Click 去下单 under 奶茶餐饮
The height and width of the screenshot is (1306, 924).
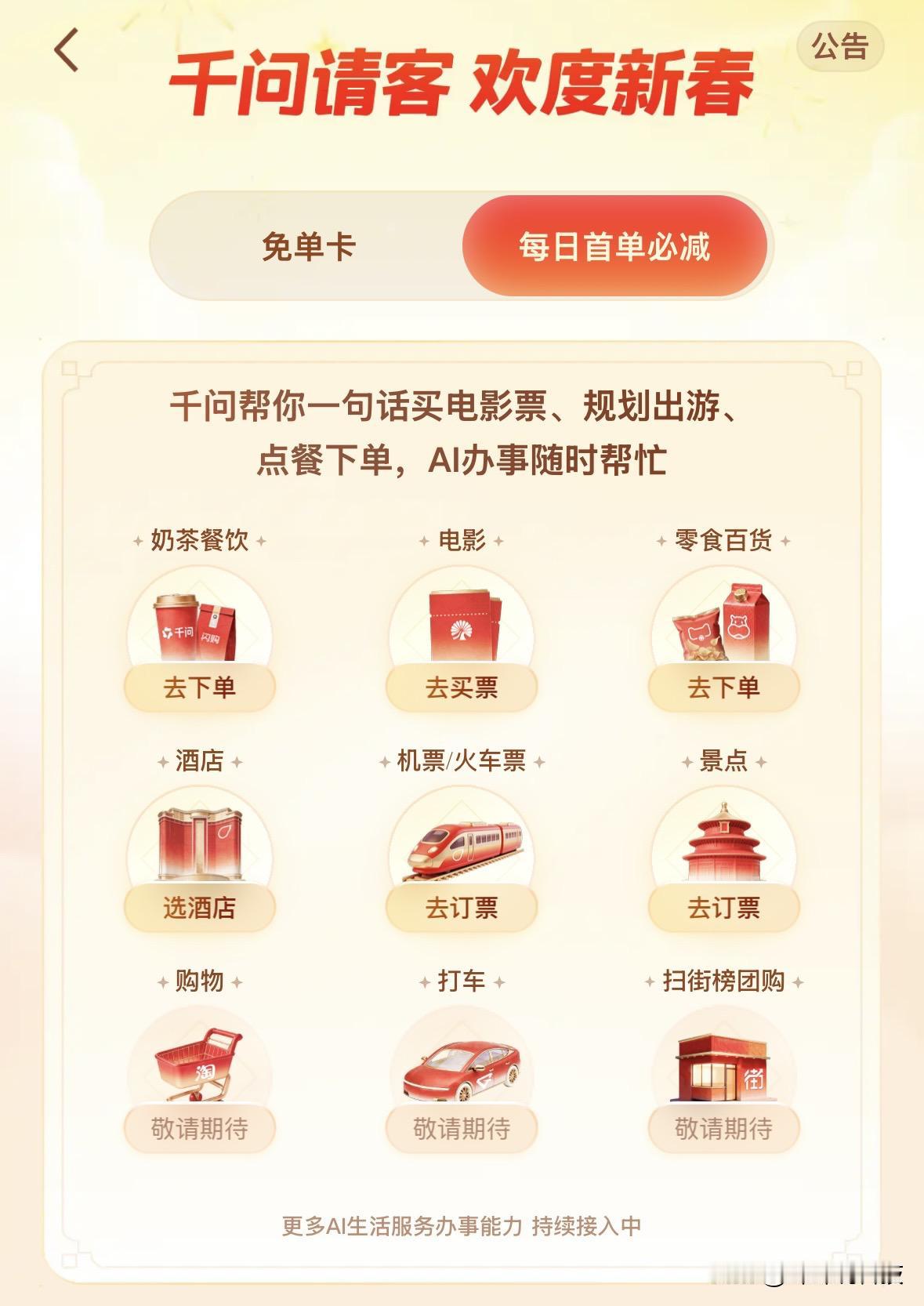pyautogui.click(x=199, y=687)
